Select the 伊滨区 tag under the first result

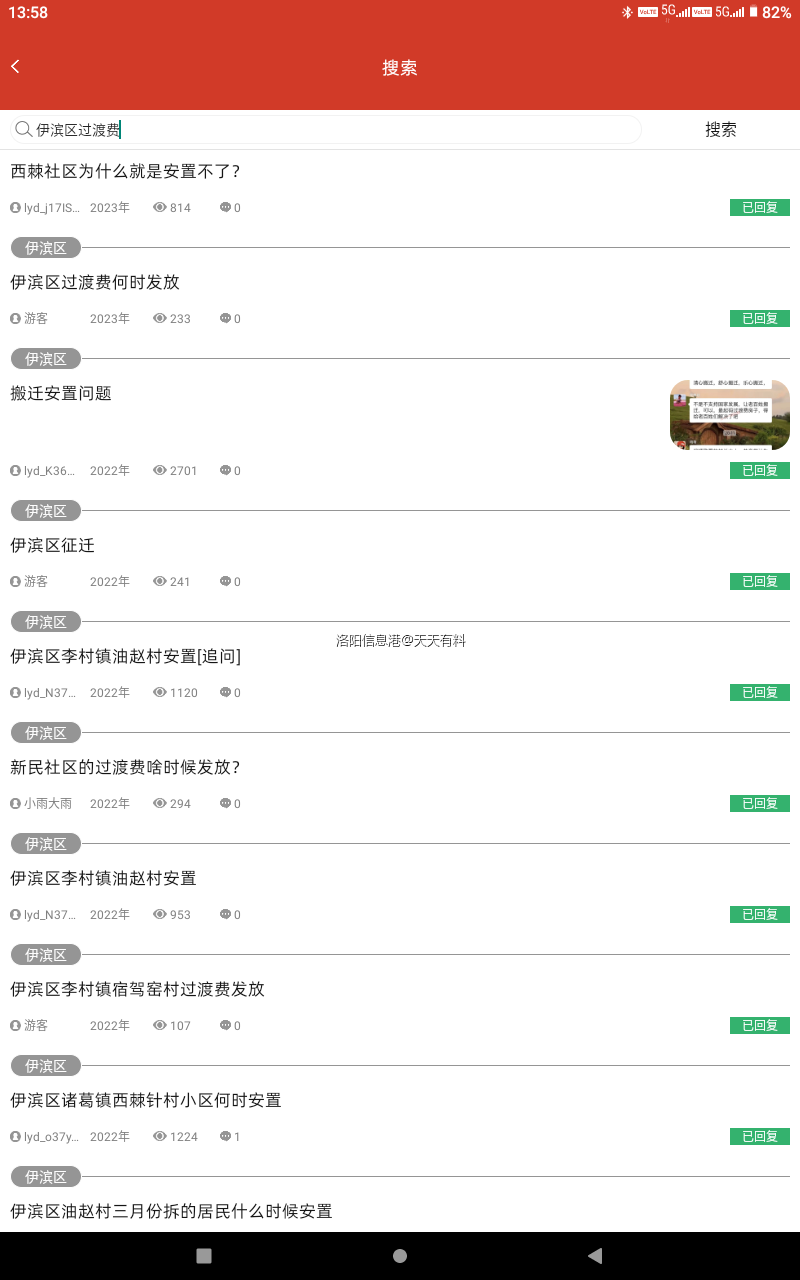coord(44,247)
